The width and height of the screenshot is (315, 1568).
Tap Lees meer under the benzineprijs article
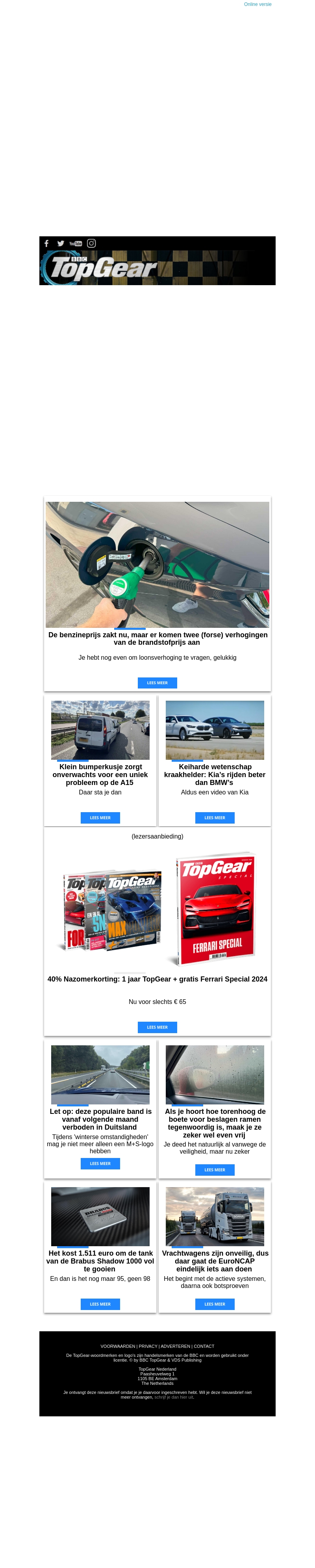click(157, 683)
